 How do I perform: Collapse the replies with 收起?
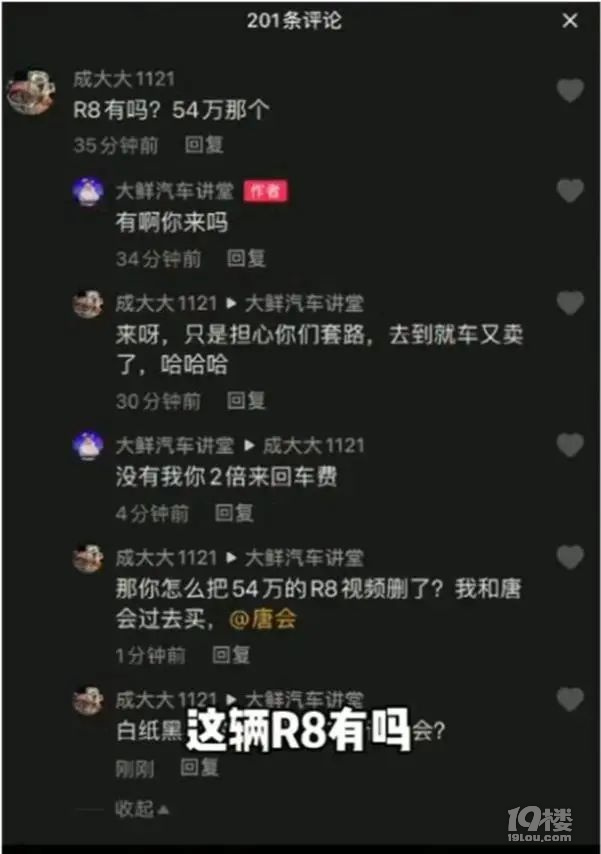[141, 806]
